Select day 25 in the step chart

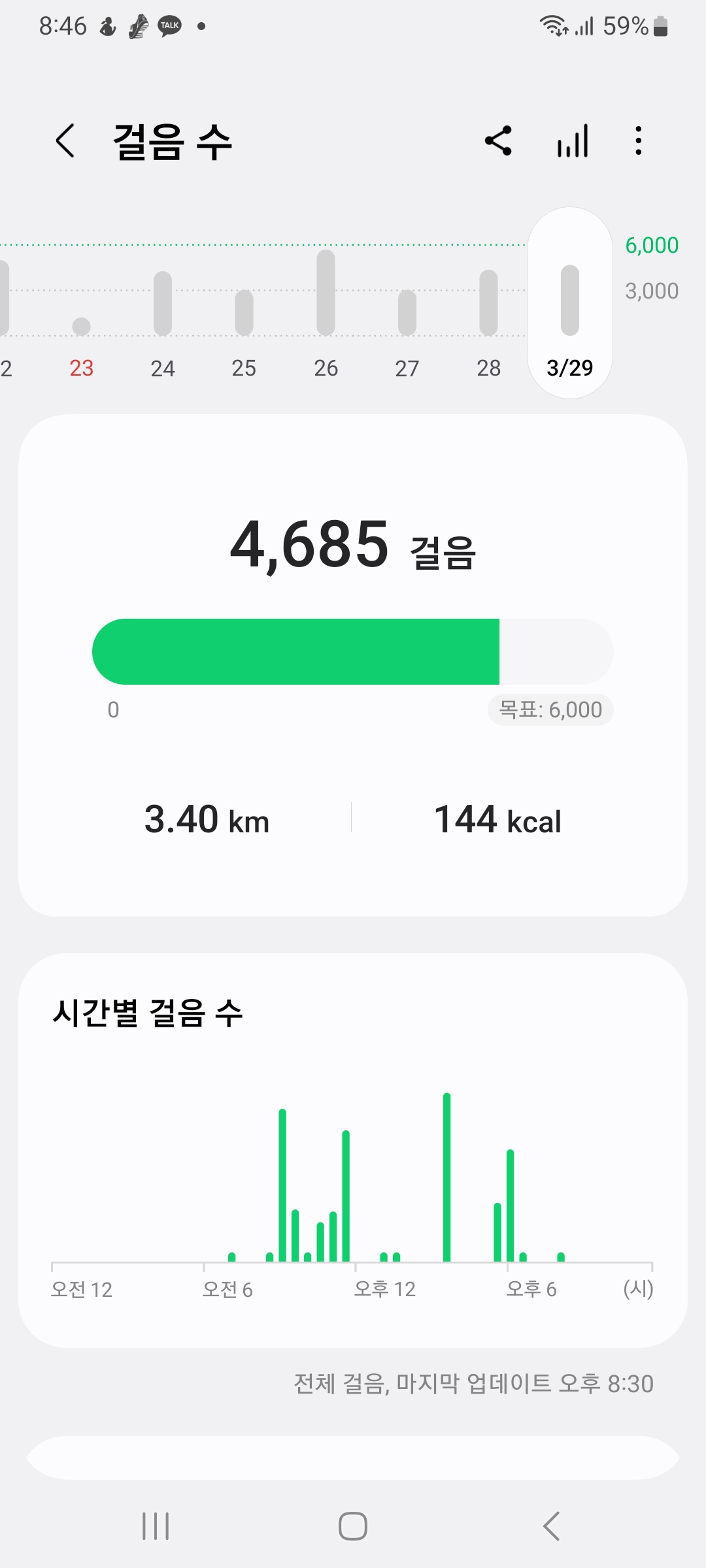[244, 312]
